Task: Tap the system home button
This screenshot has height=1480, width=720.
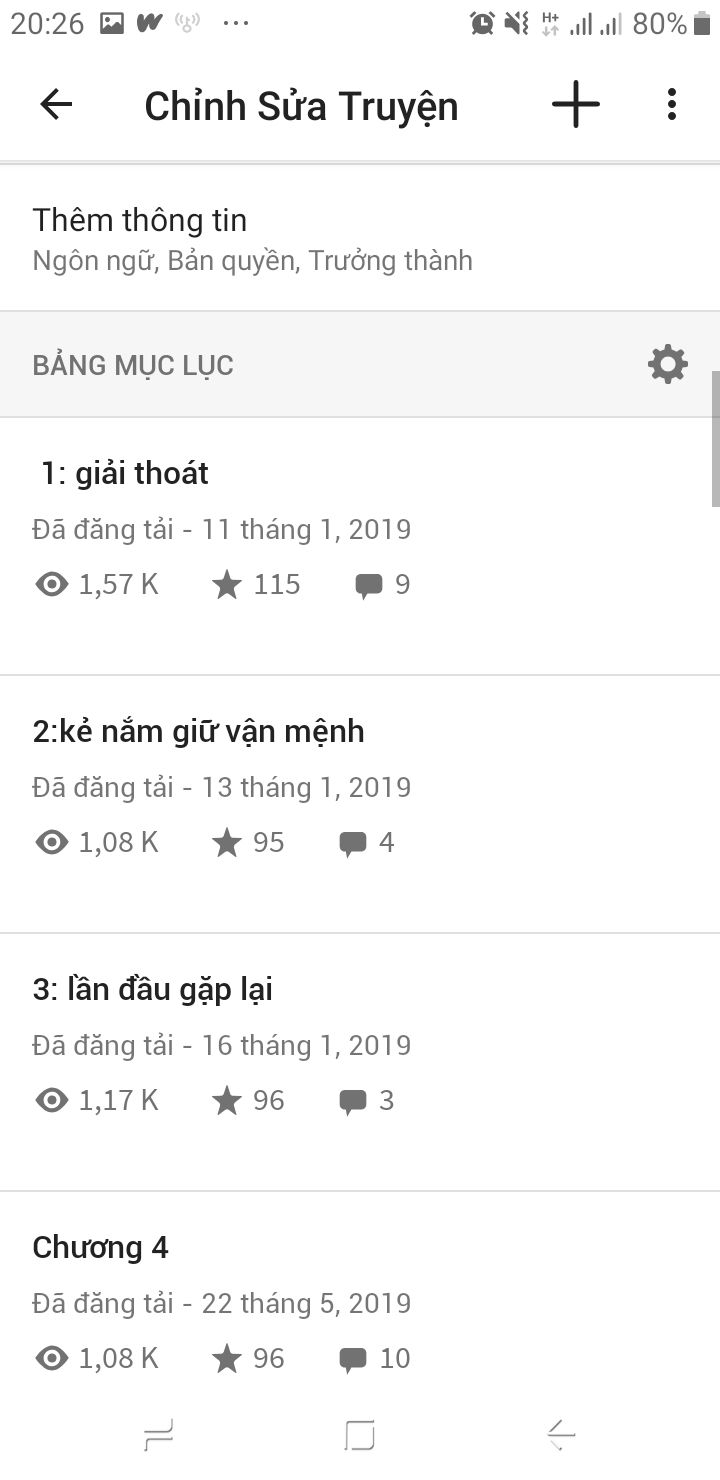Action: point(360,1436)
